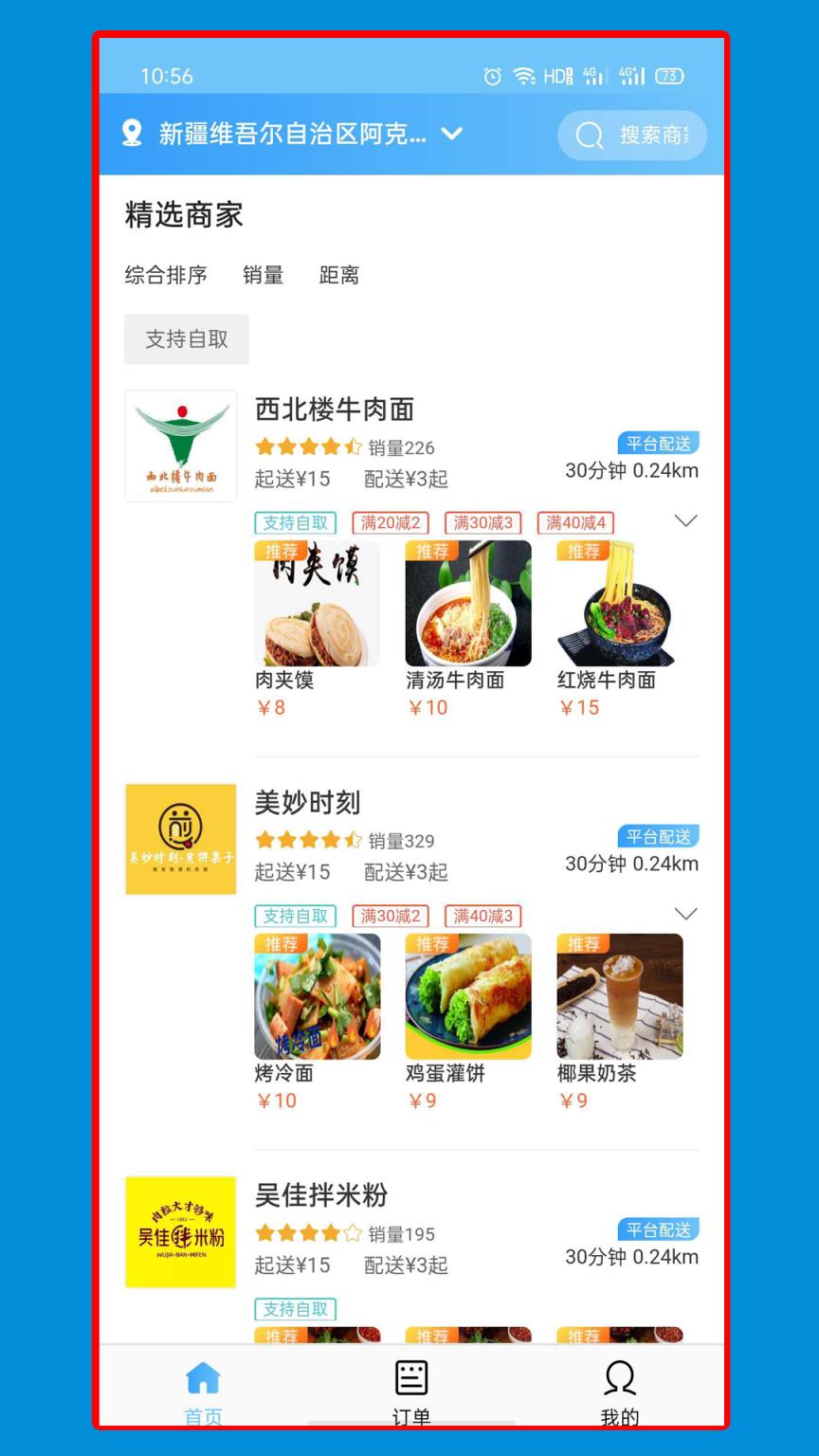
Task: Toggle the 支持自取 self-pickup filter
Action: 187,339
